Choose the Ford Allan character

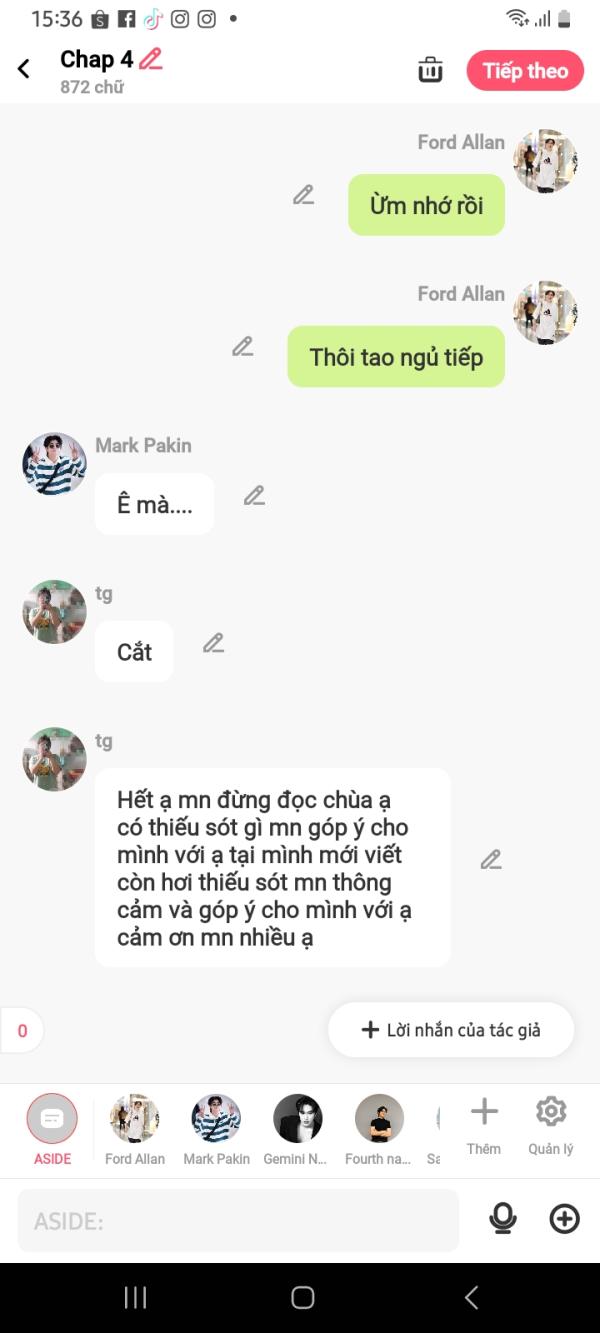click(134, 1128)
